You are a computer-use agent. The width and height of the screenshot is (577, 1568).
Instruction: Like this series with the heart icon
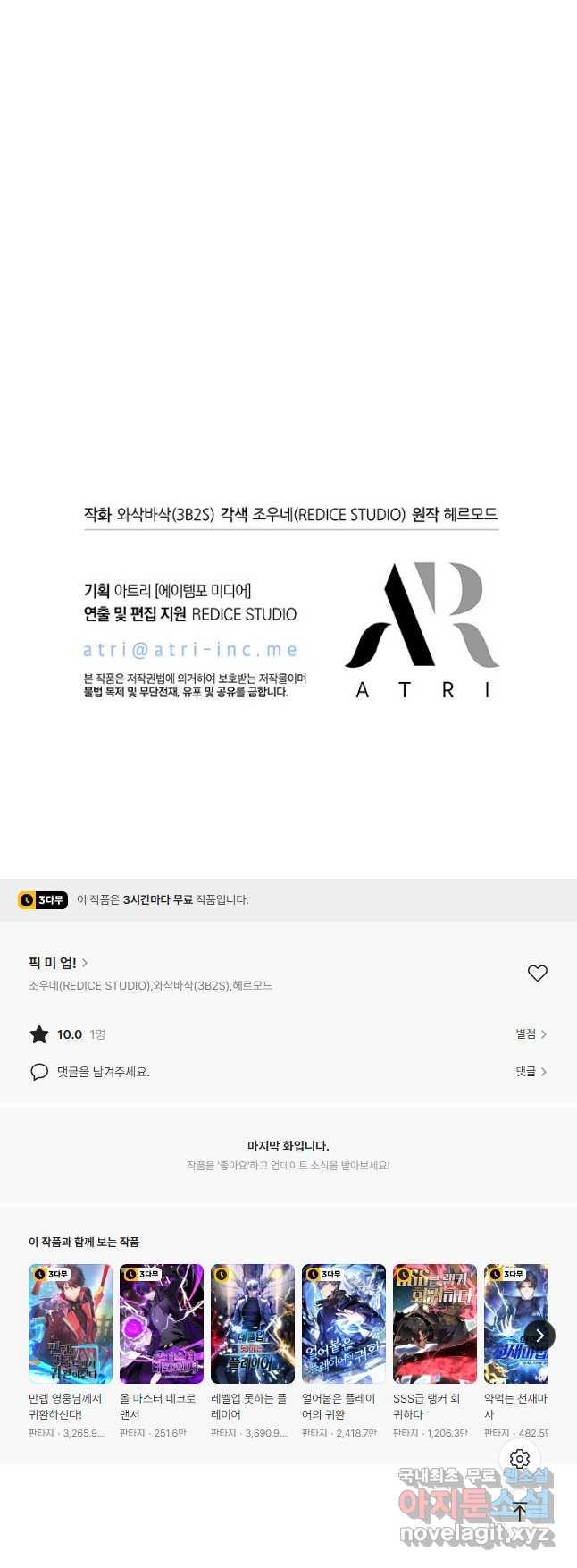tap(537, 973)
